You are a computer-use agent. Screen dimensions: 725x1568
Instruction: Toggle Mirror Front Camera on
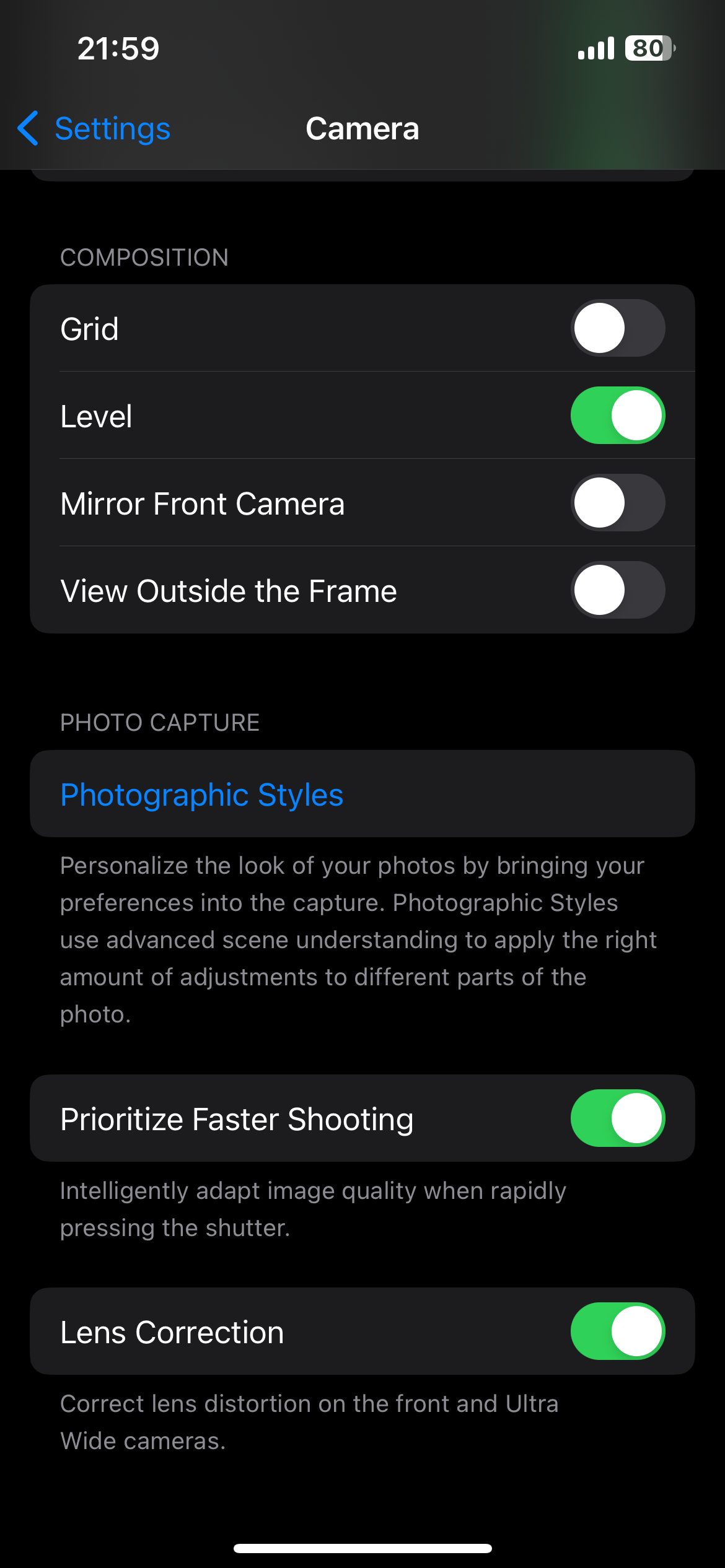pyautogui.click(x=617, y=503)
